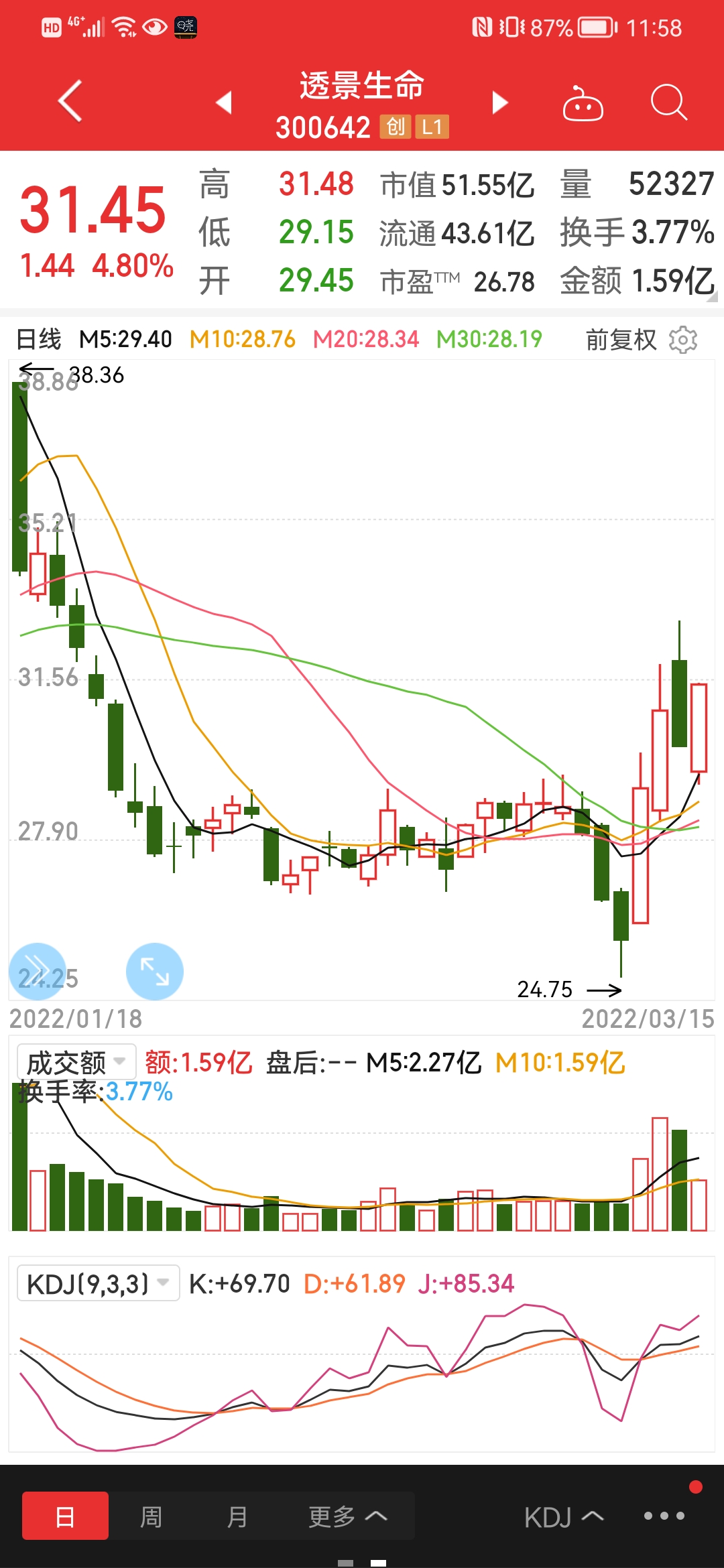724x1568 pixels.
Task: Tap the double-arrow floating button on the chart
Action: pos(38,972)
